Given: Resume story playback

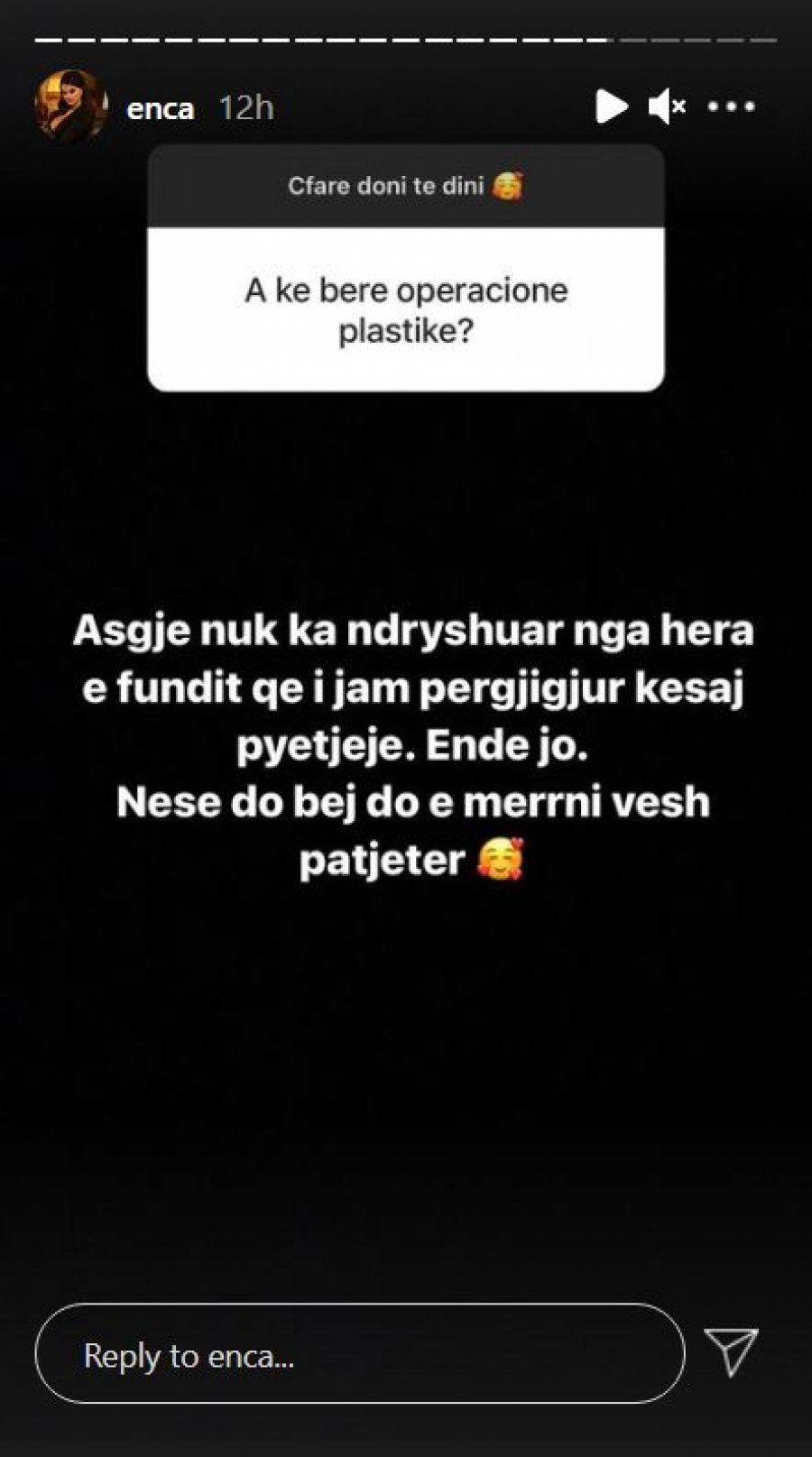Looking at the screenshot, I should [611, 106].
